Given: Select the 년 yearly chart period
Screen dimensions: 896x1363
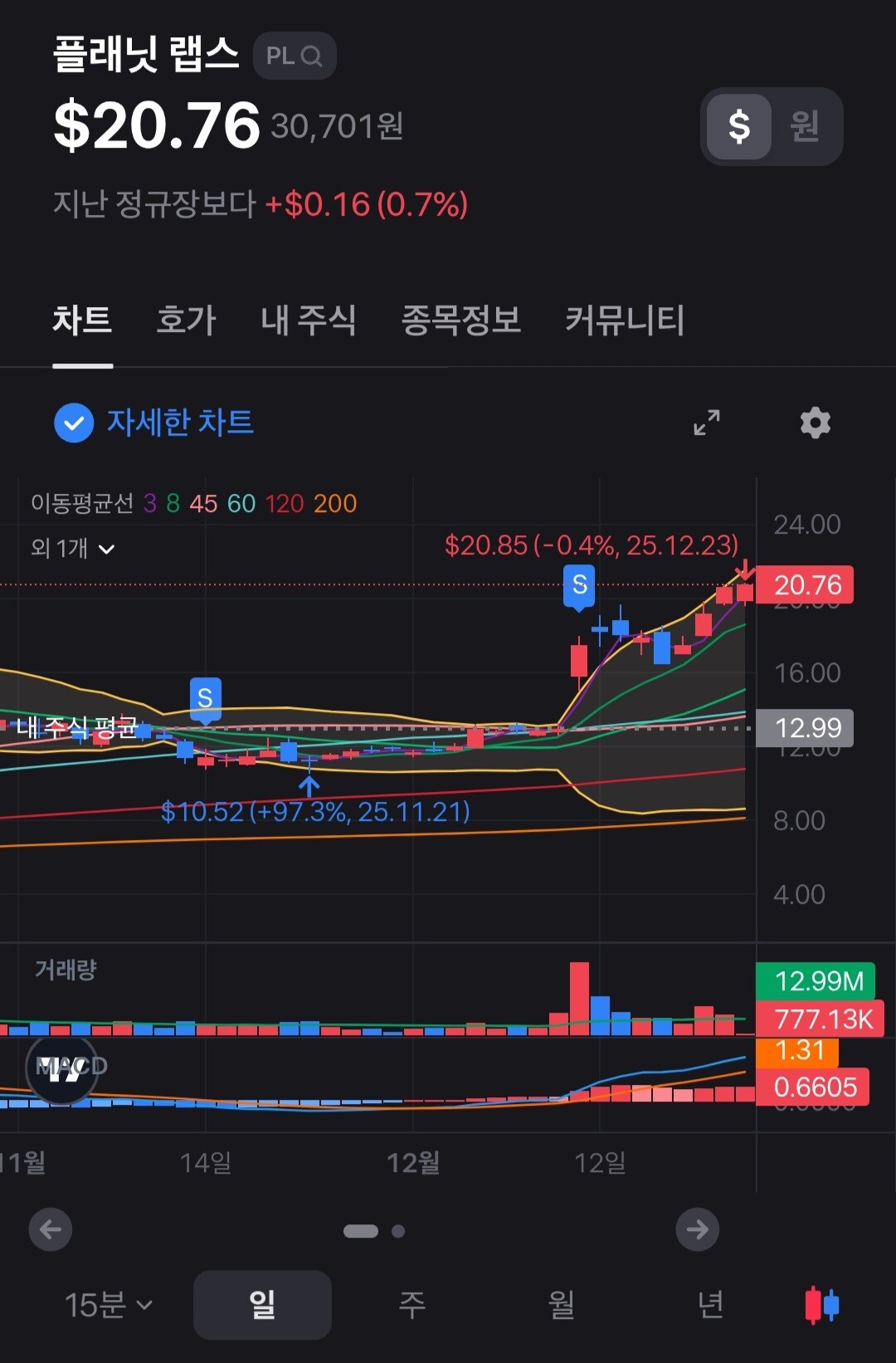Looking at the screenshot, I should [710, 1305].
